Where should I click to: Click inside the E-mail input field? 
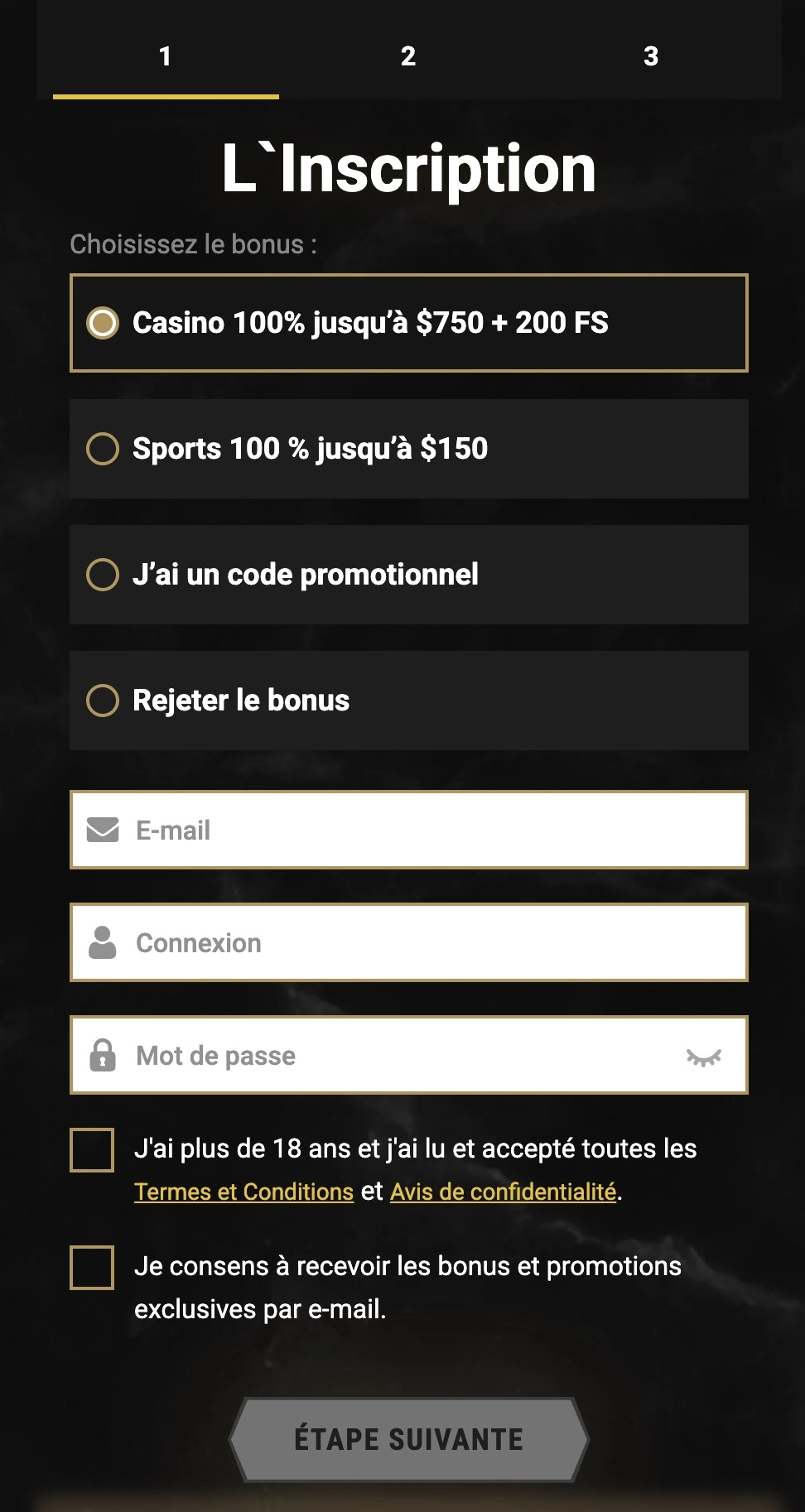[373, 830]
